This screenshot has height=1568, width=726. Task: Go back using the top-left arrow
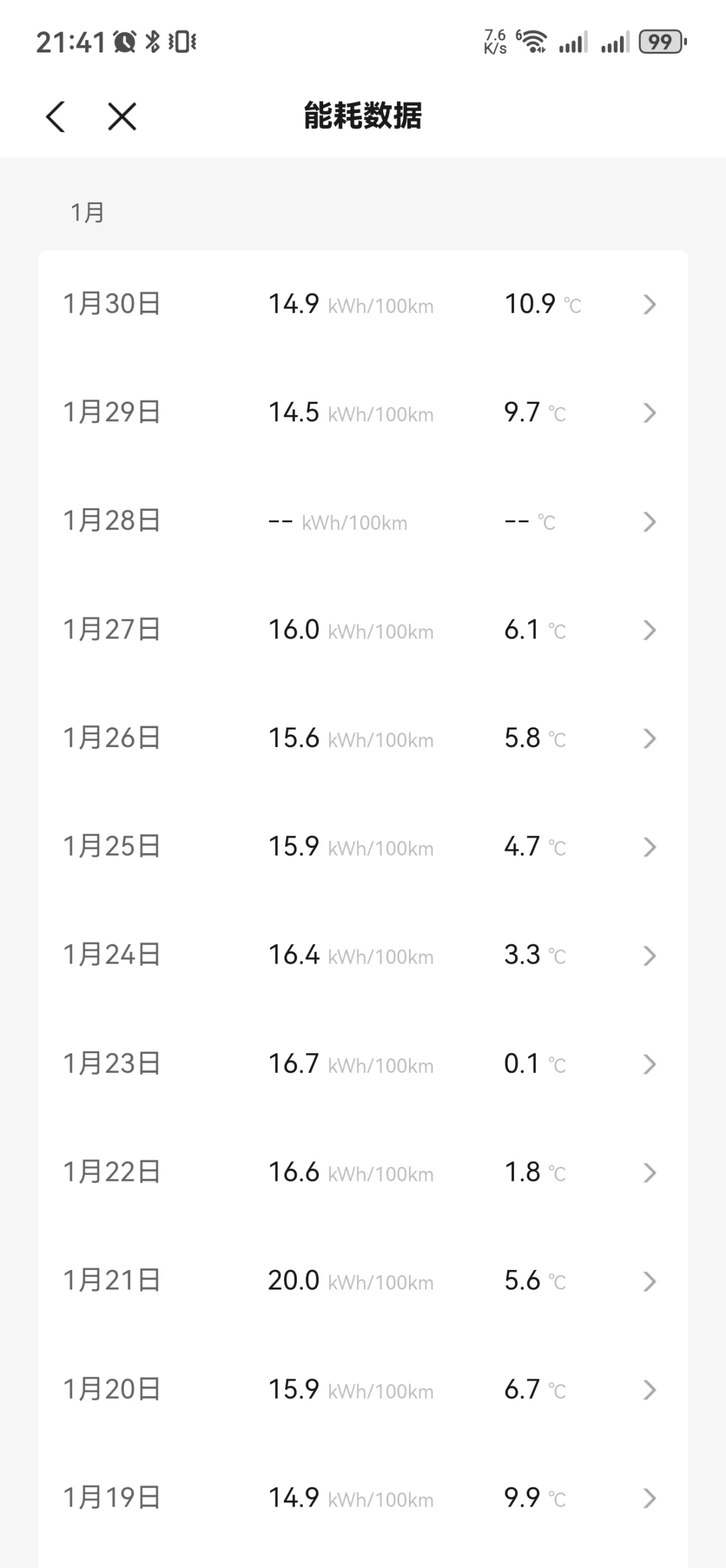pyautogui.click(x=56, y=116)
